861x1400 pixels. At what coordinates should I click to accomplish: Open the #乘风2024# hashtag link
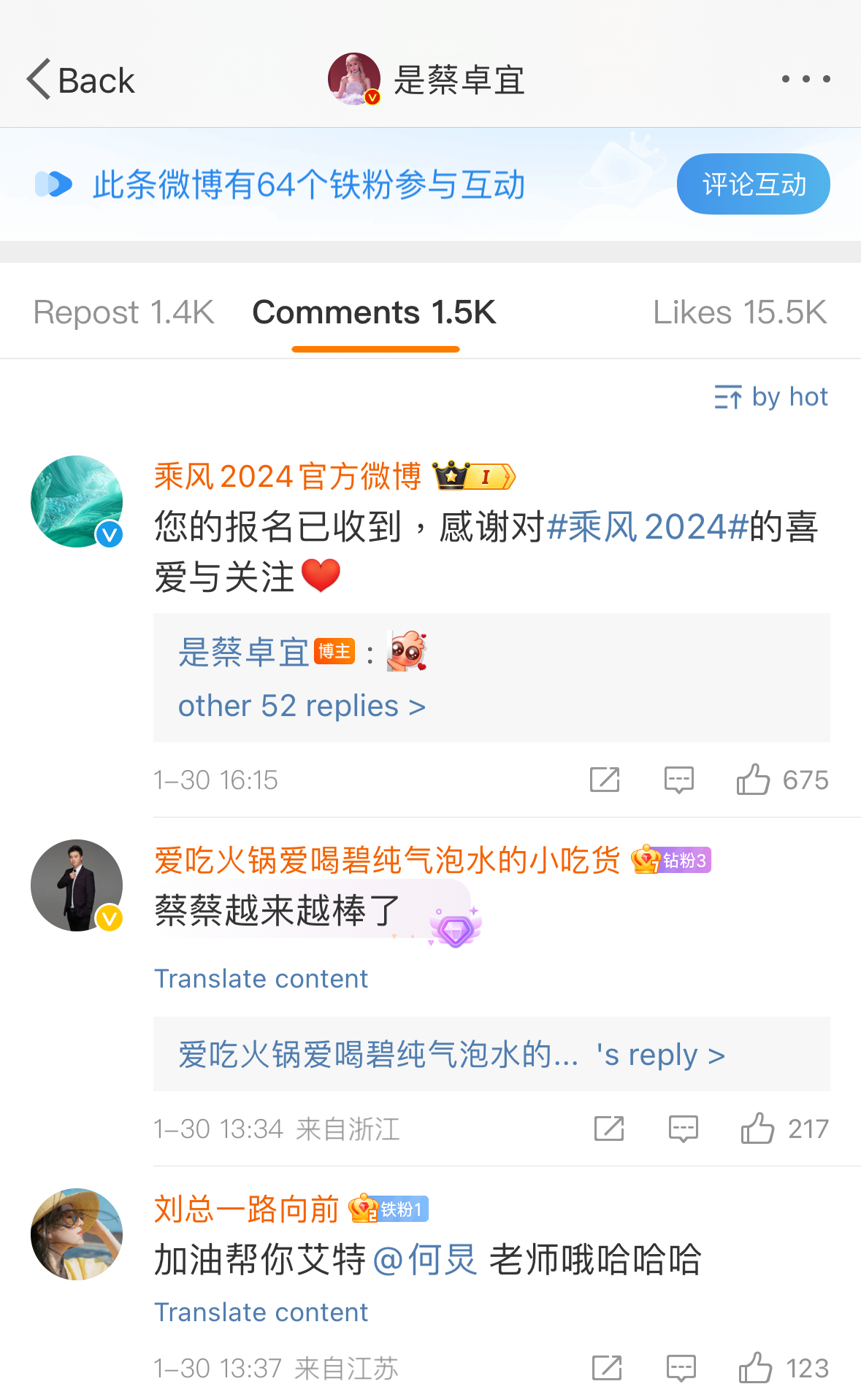647,527
